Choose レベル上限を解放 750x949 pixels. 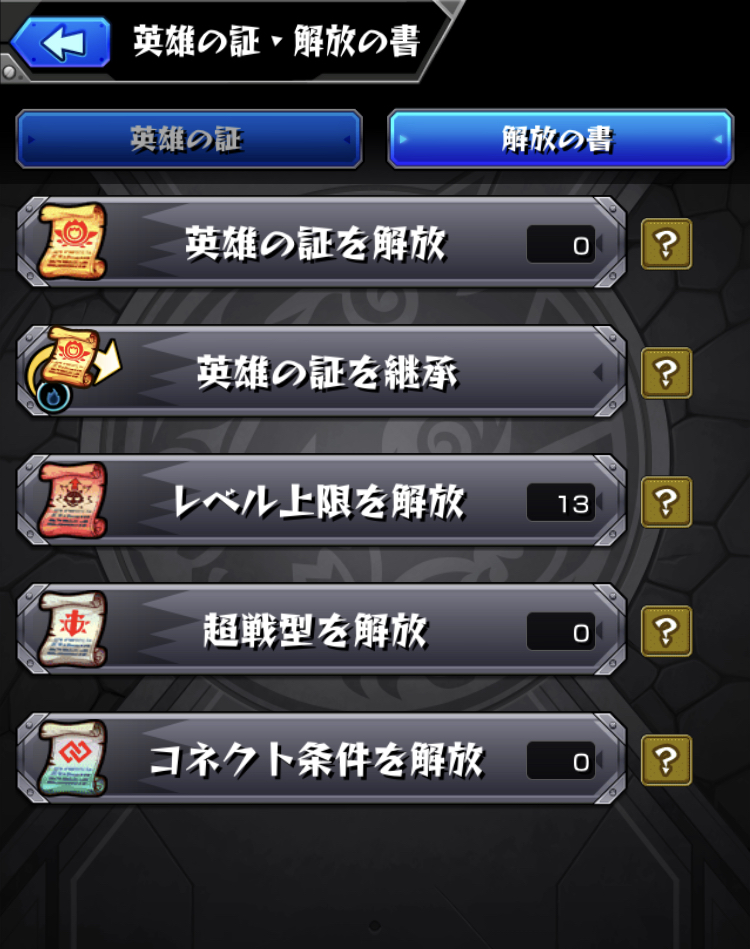tap(322, 502)
